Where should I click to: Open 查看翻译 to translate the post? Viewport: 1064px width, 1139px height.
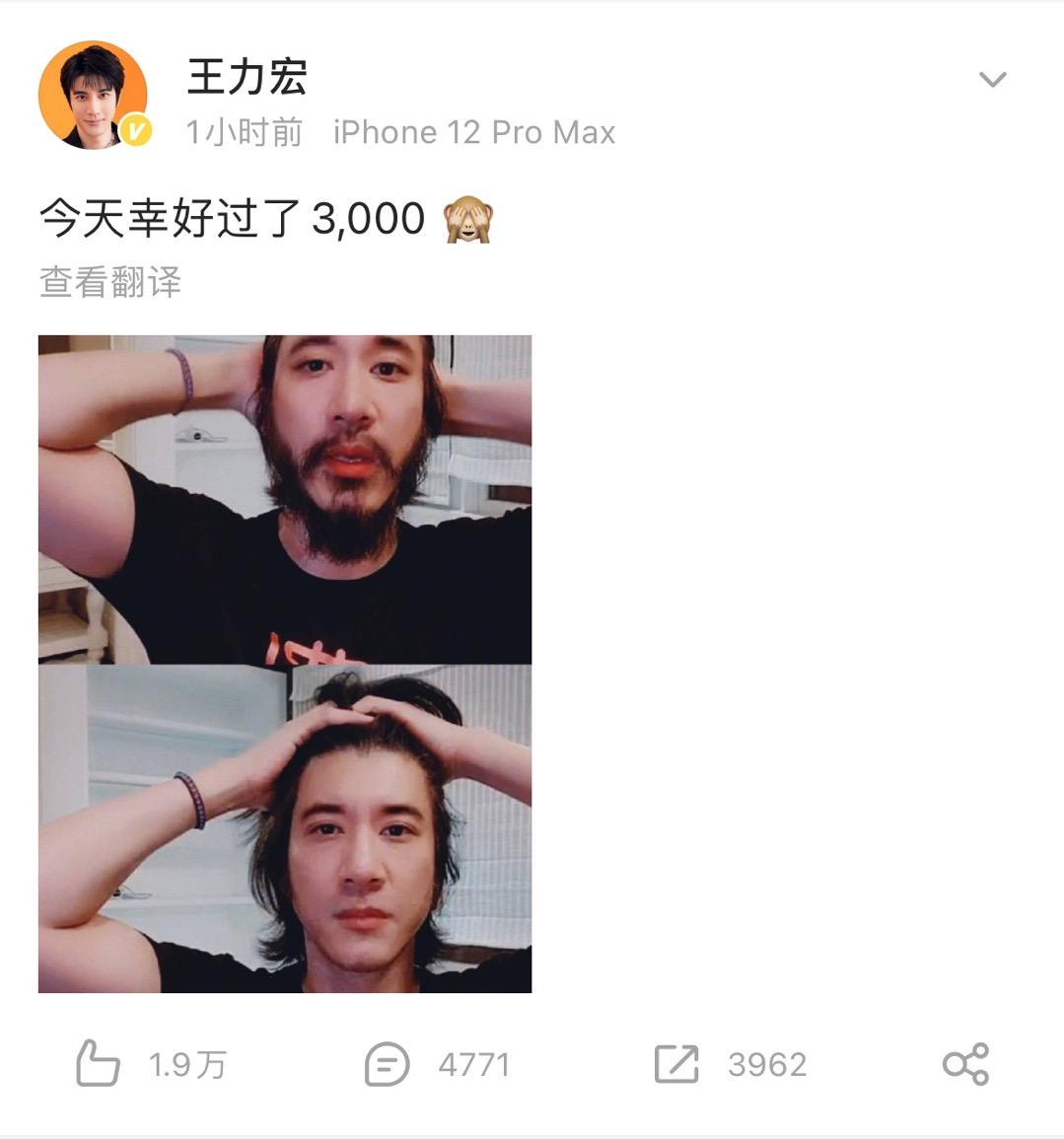tap(111, 283)
